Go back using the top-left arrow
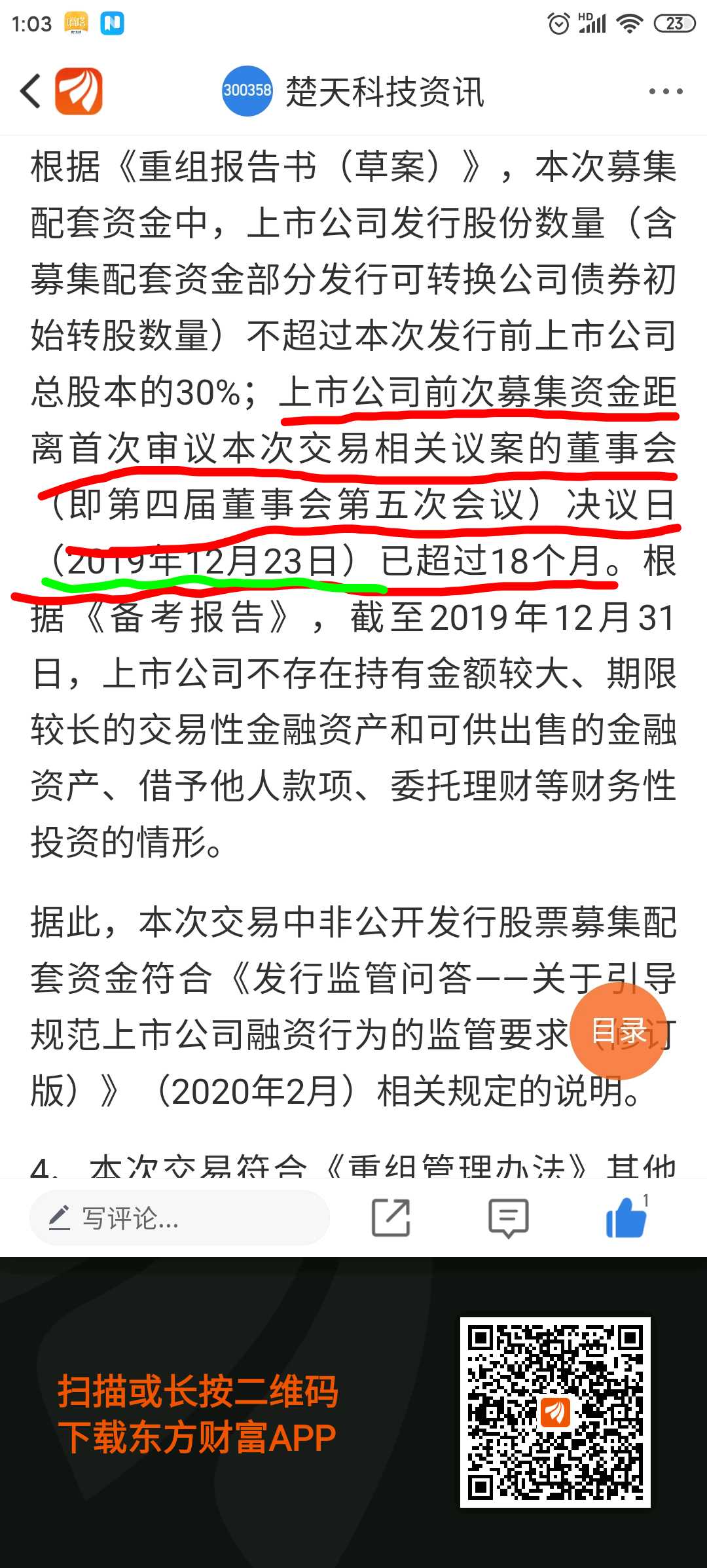The height and width of the screenshot is (1568, 707). pyautogui.click(x=30, y=91)
